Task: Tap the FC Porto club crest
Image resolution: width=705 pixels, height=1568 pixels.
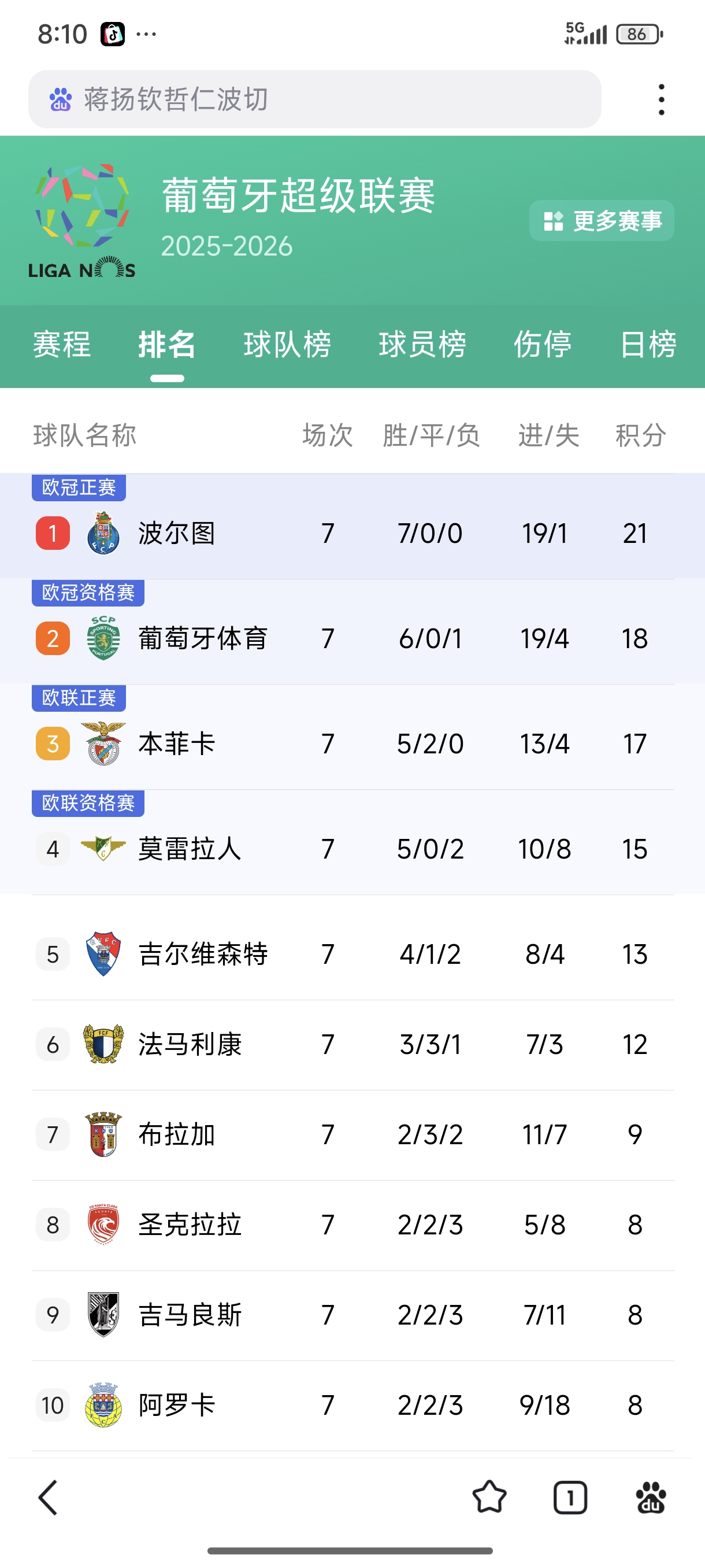Action: (103, 532)
